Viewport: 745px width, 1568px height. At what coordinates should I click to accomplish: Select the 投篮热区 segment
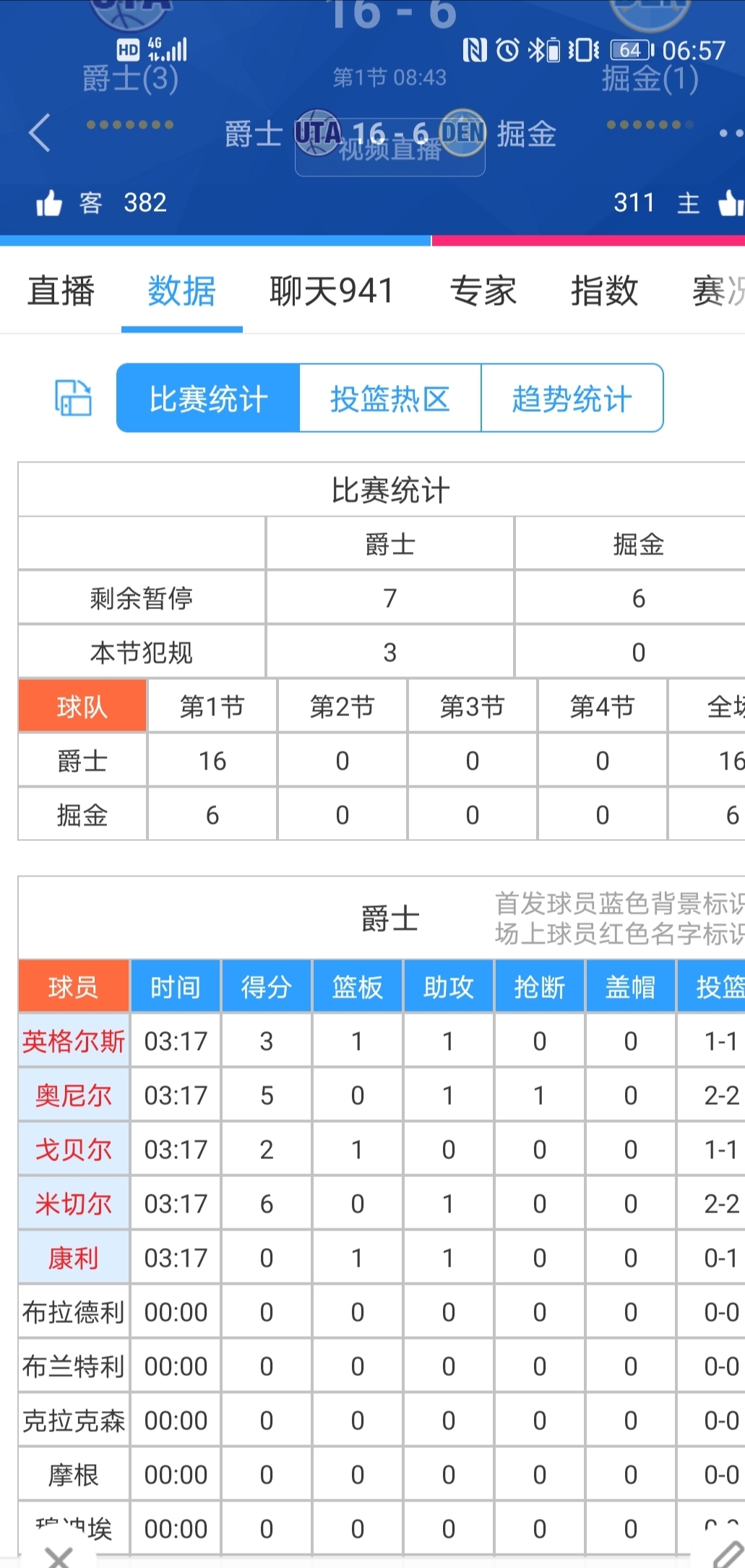[390, 398]
